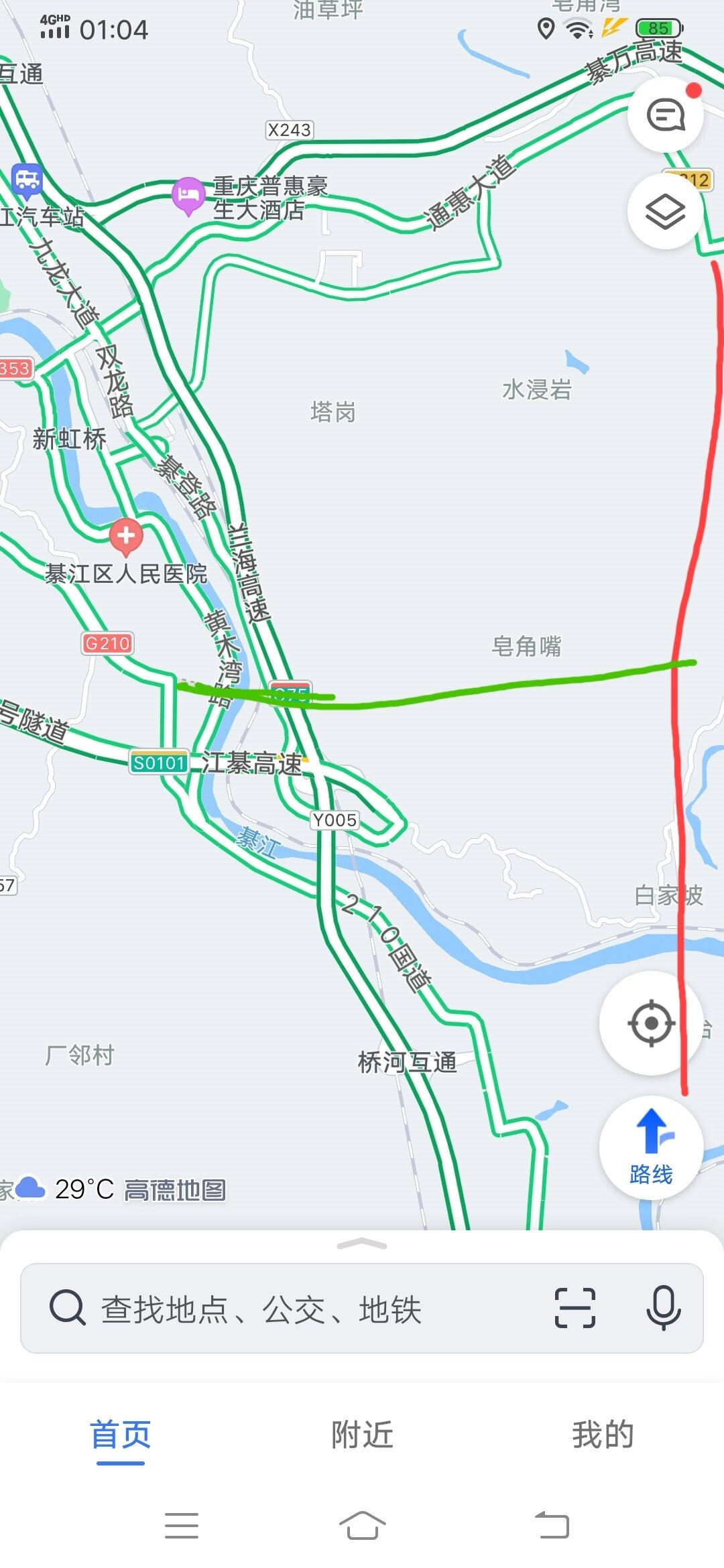Start voice search with the microphone
The width and height of the screenshot is (724, 1568).
[x=664, y=1307]
